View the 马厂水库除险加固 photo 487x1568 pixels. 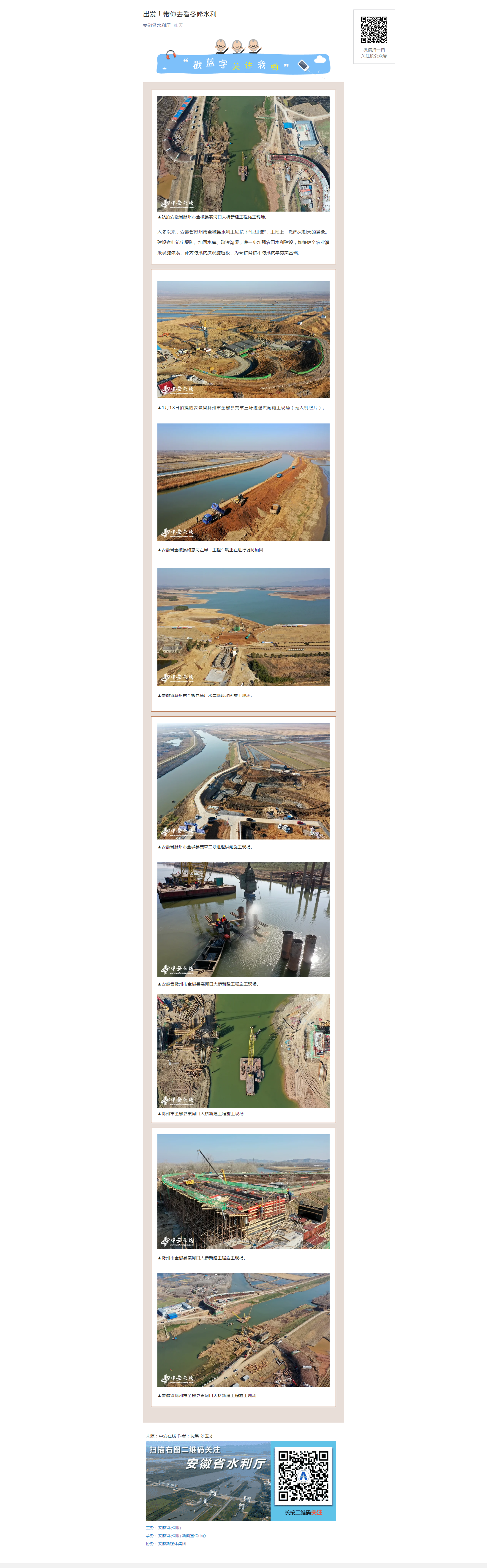click(243, 626)
